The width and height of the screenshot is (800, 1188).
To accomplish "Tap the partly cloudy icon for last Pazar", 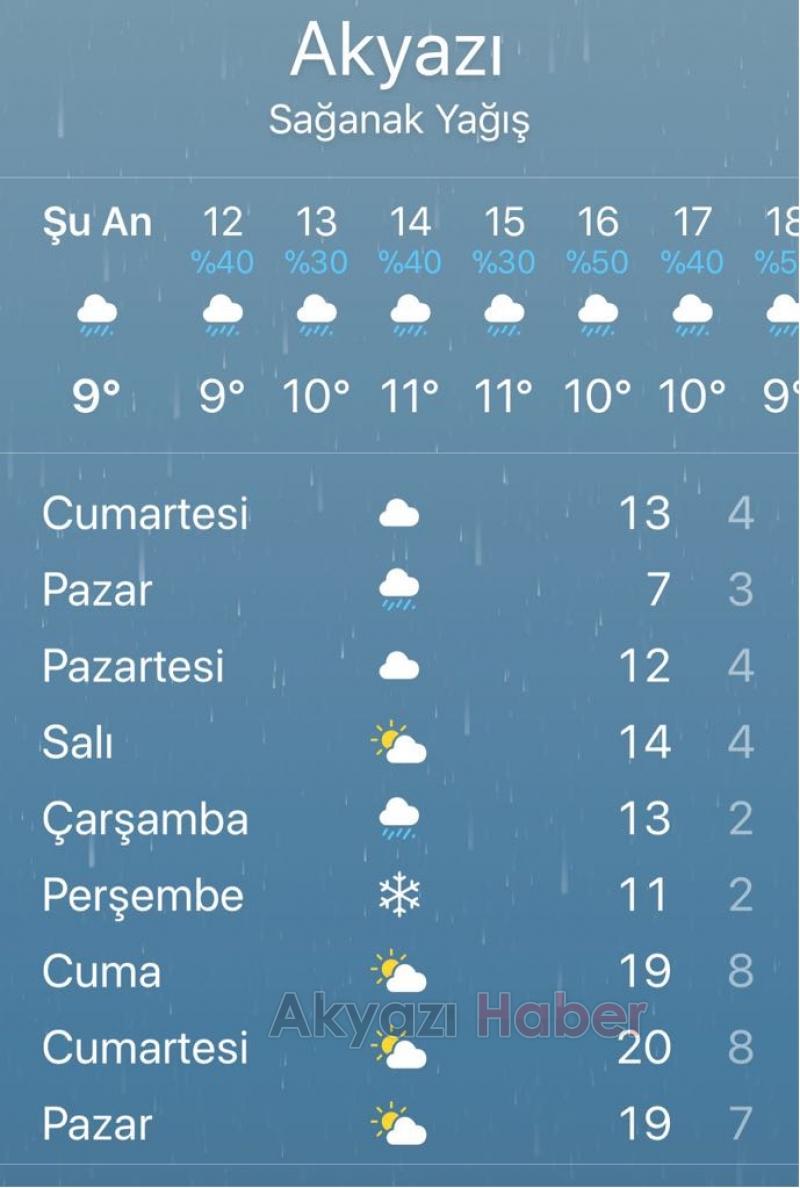I will 400,1122.
